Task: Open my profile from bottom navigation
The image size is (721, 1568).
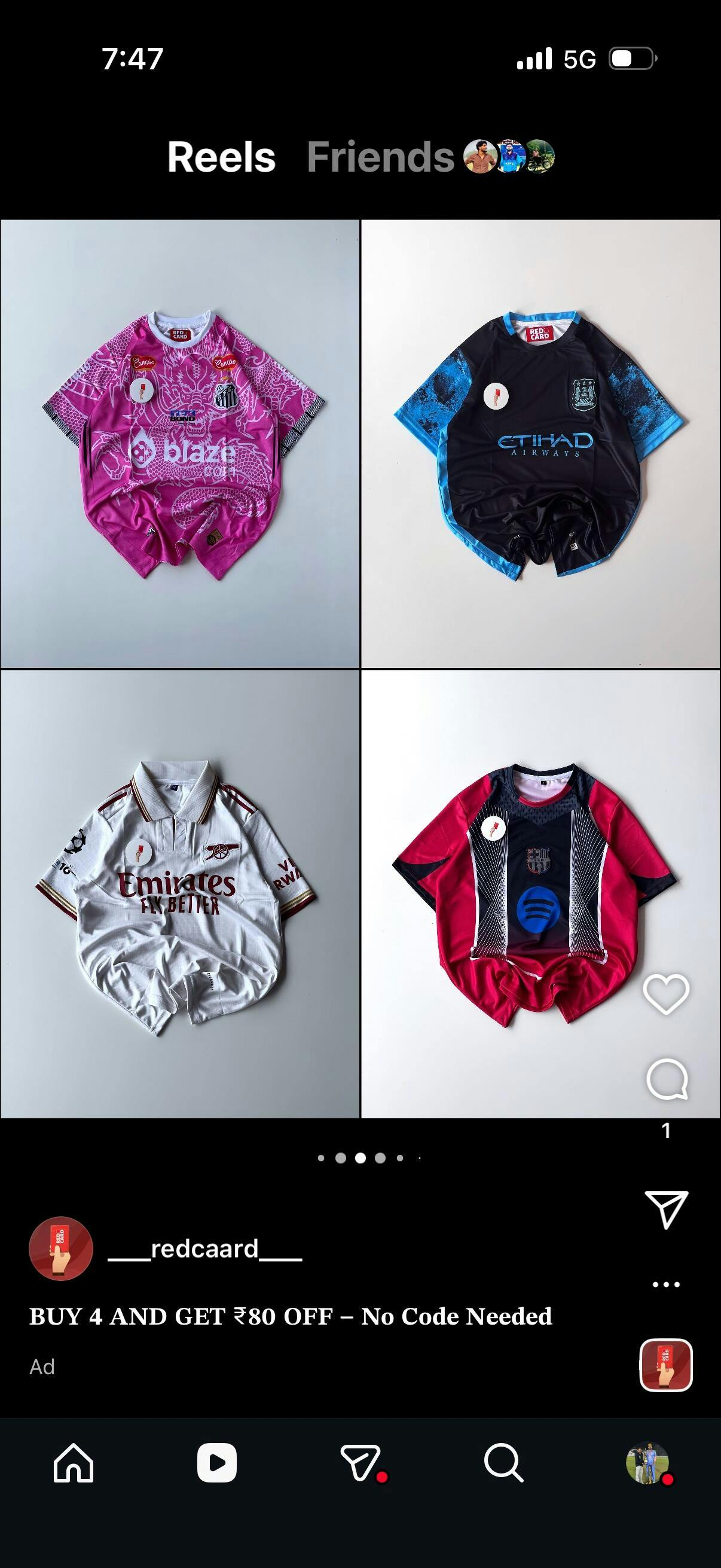Action: pyautogui.click(x=647, y=1463)
